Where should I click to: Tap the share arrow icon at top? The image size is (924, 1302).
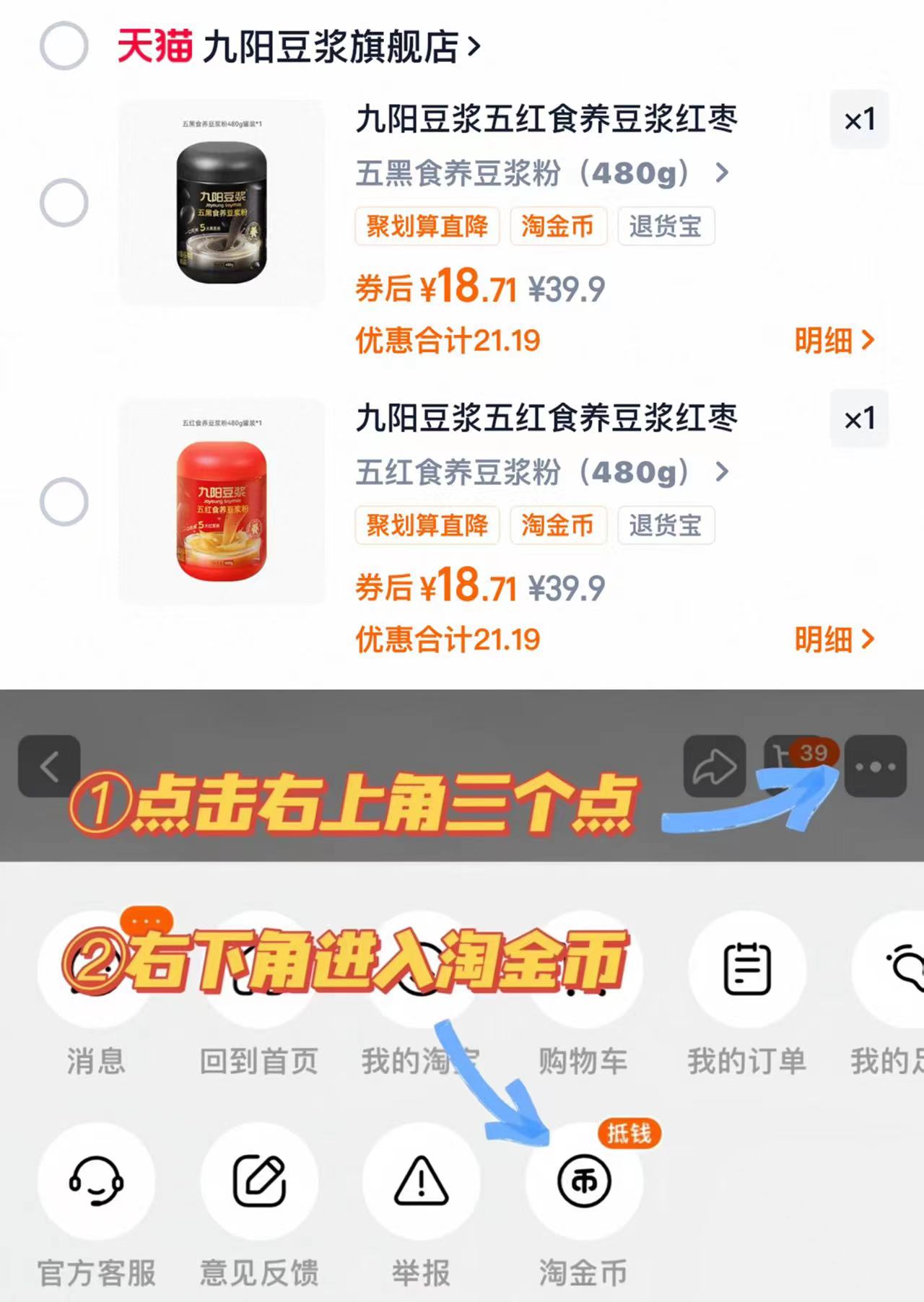pyautogui.click(x=715, y=766)
